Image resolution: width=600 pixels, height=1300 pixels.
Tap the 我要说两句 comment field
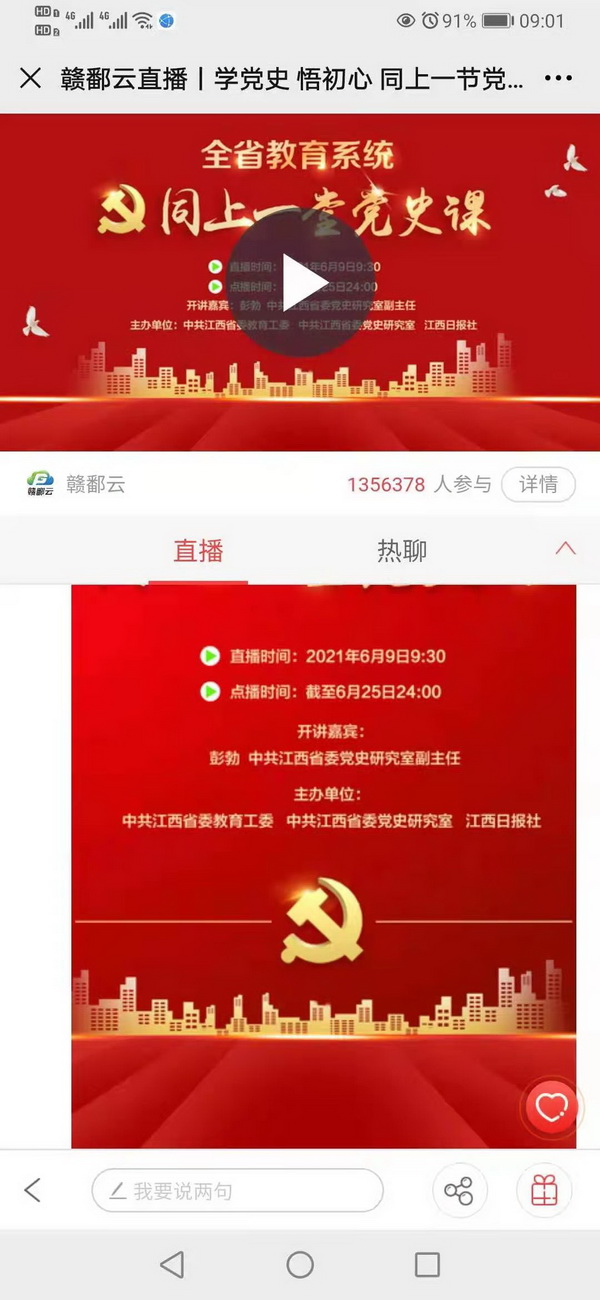(x=237, y=1190)
